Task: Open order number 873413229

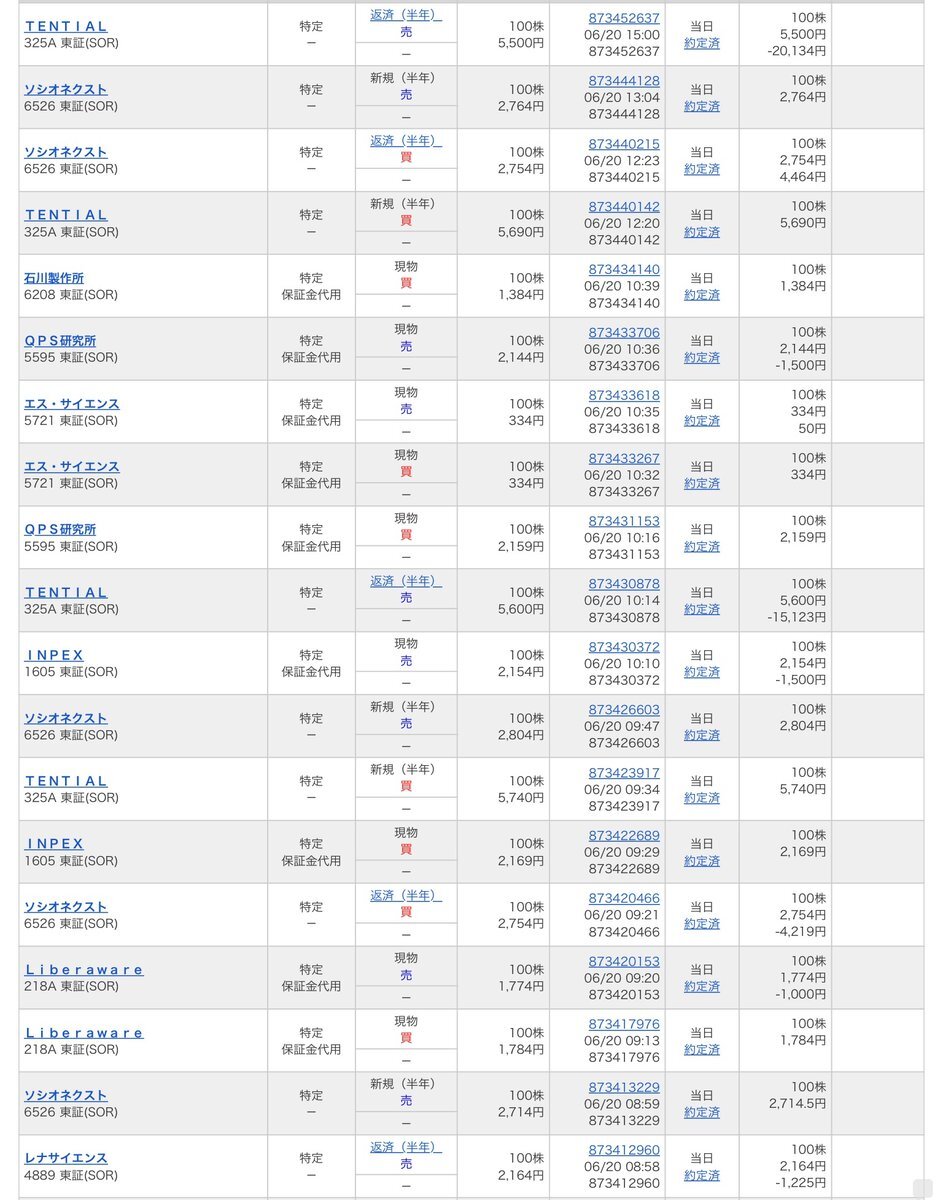Action: (623, 1088)
